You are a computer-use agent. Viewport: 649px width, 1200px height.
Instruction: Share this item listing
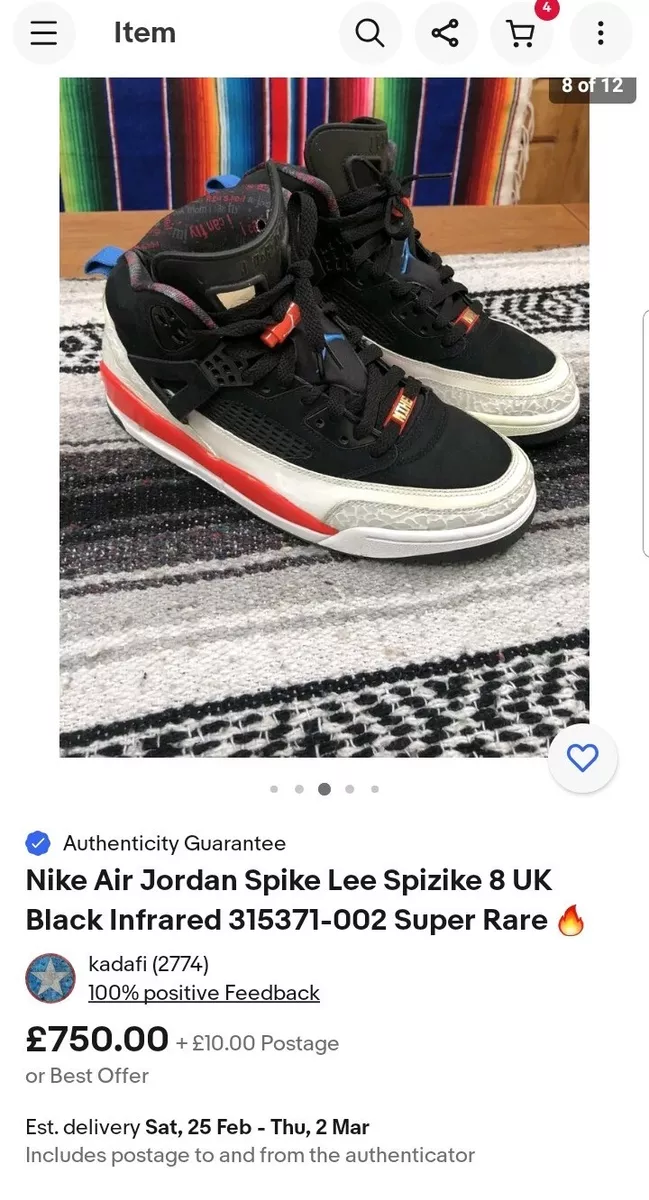(445, 33)
